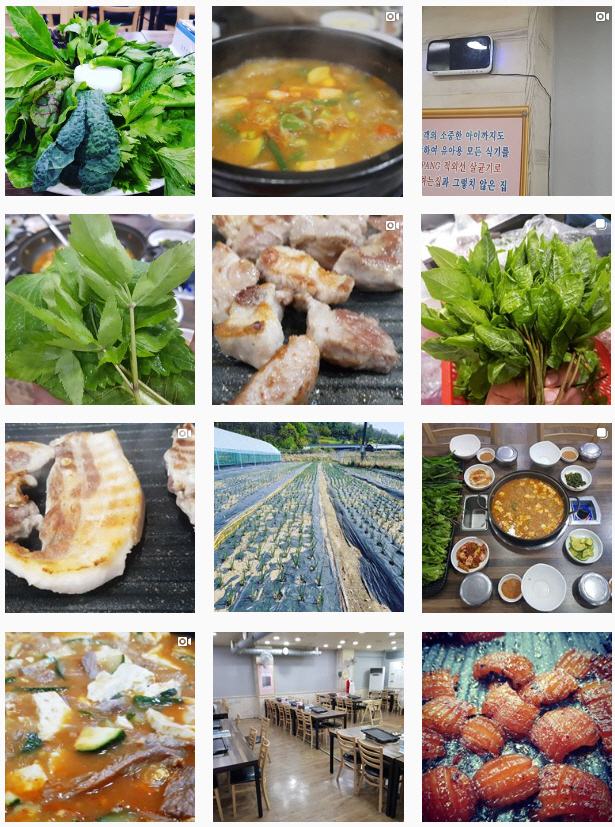Play the grilled pork belly slice video
This screenshot has width=615, height=827.
click(100, 517)
